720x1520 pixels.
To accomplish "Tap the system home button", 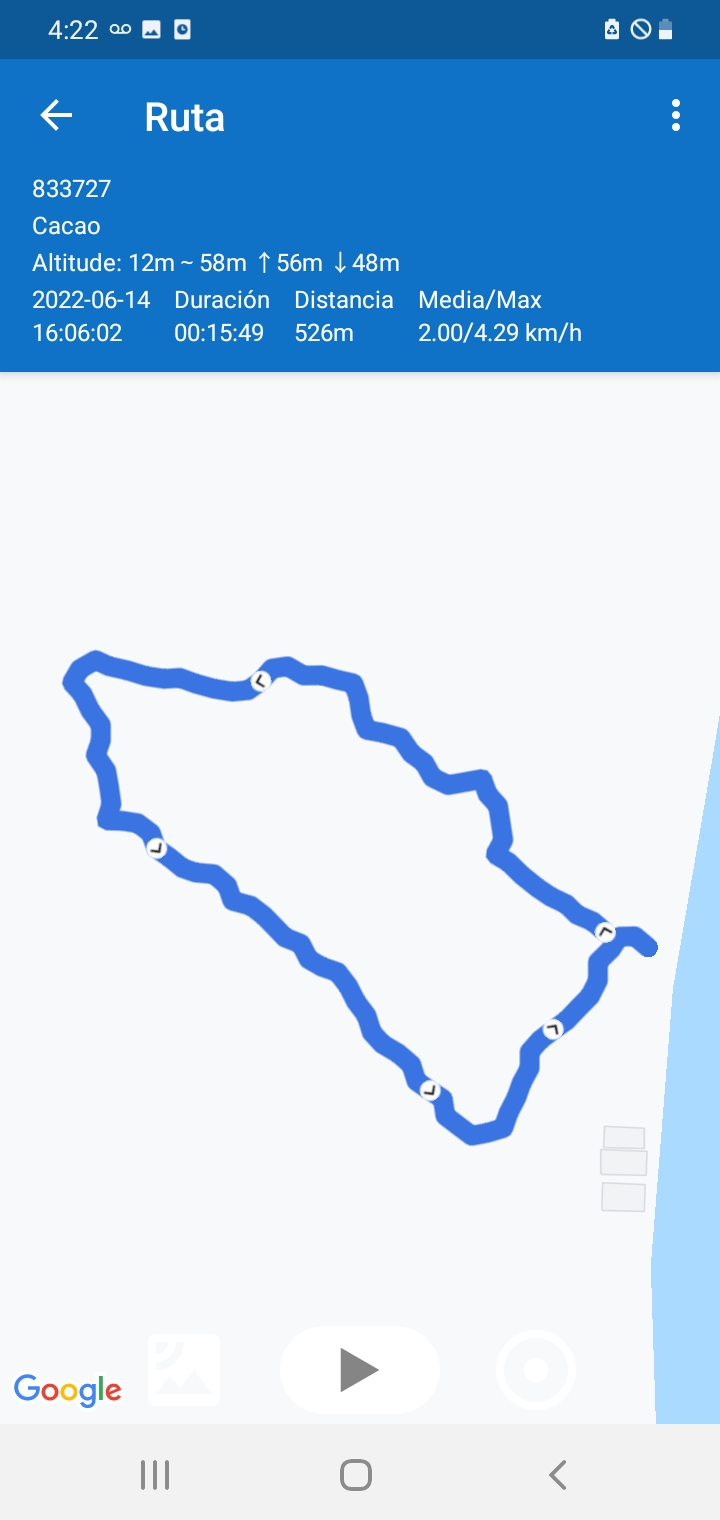I will pyautogui.click(x=356, y=1474).
